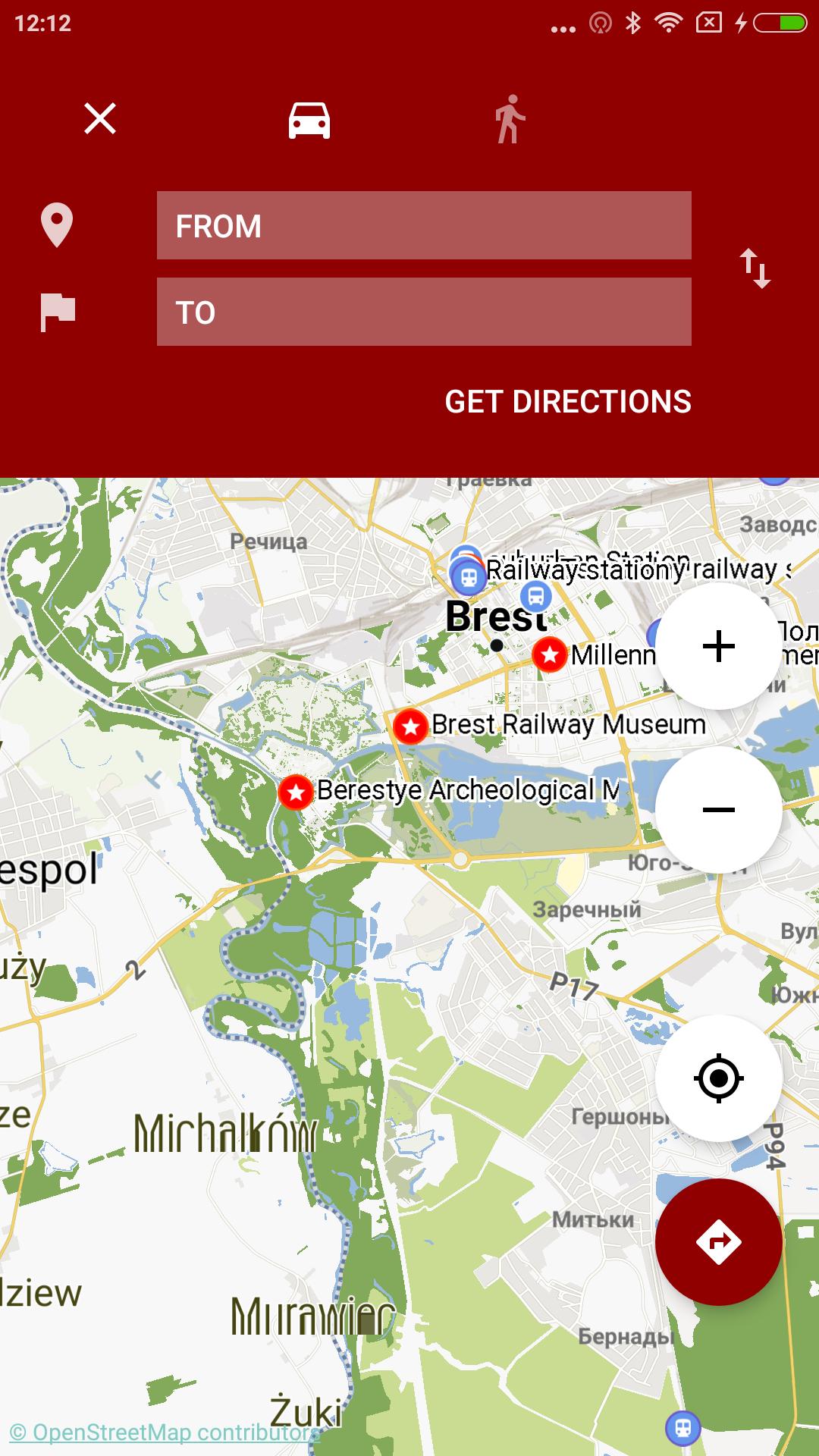Tap the FROM location field

click(424, 225)
